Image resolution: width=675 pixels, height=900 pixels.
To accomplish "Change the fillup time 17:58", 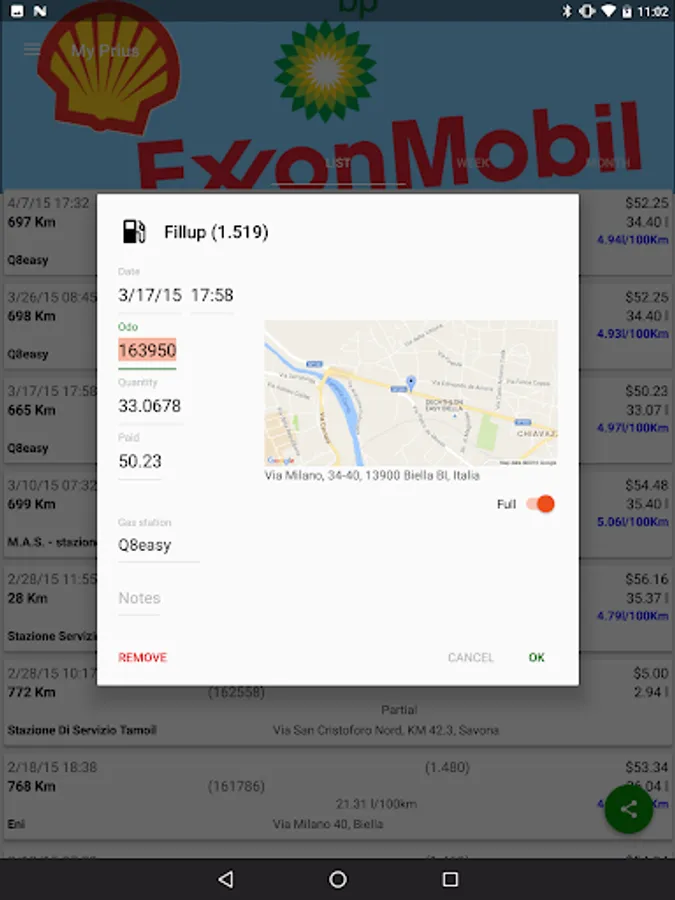I will (x=212, y=295).
